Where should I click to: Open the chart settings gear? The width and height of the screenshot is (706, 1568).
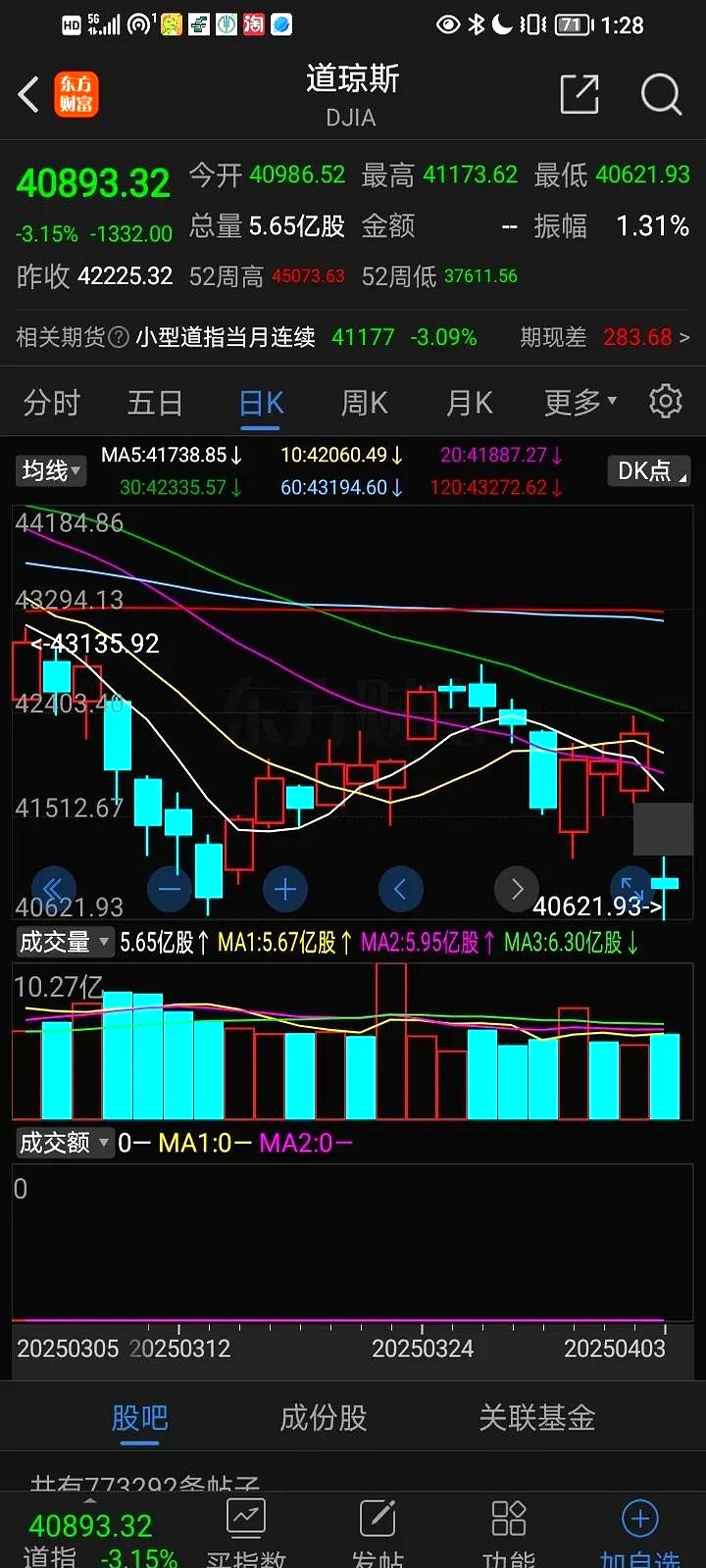(664, 402)
